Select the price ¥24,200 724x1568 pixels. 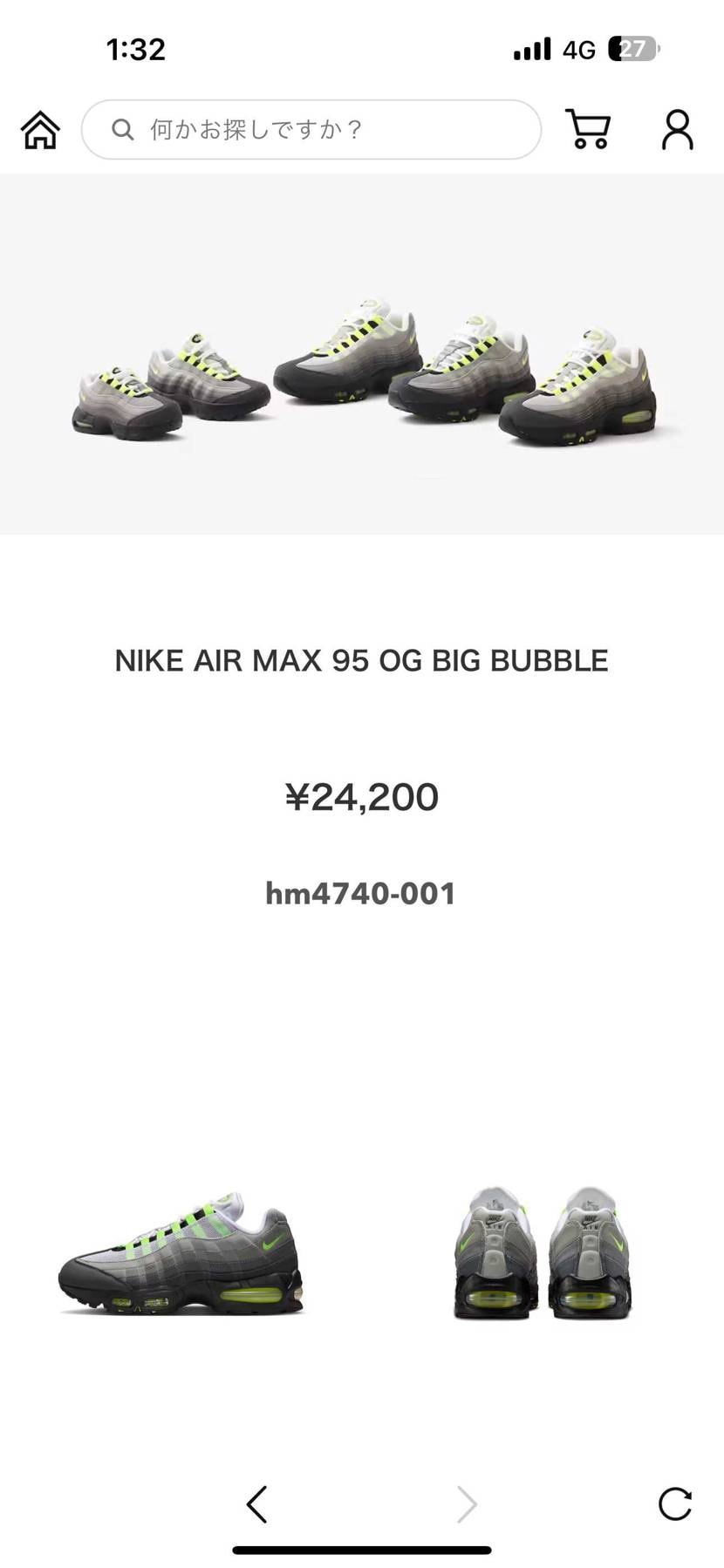coord(361,796)
